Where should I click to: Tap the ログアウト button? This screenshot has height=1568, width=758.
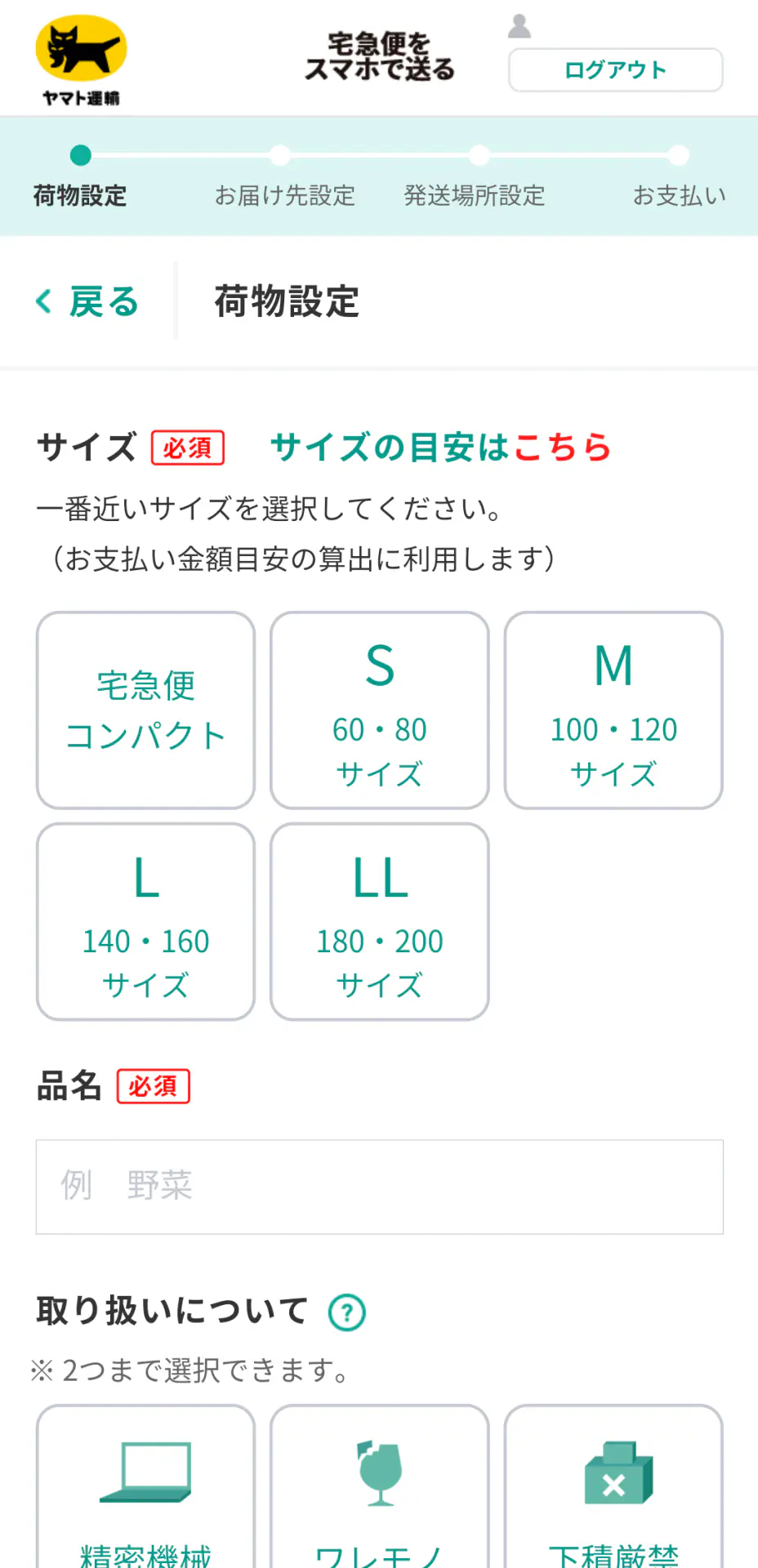point(615,70)
